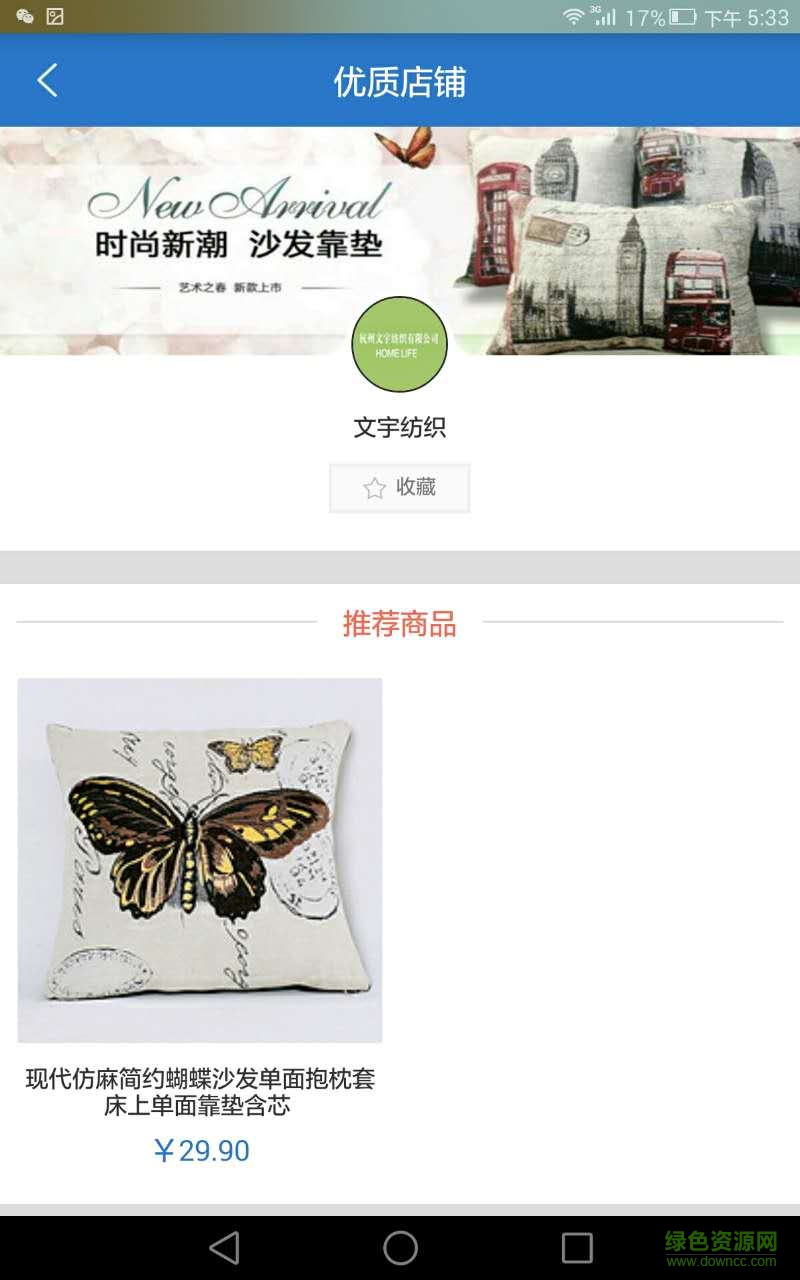
Task: Tap the star icon inside the 收藏 button
Action: tap(374, 488)
